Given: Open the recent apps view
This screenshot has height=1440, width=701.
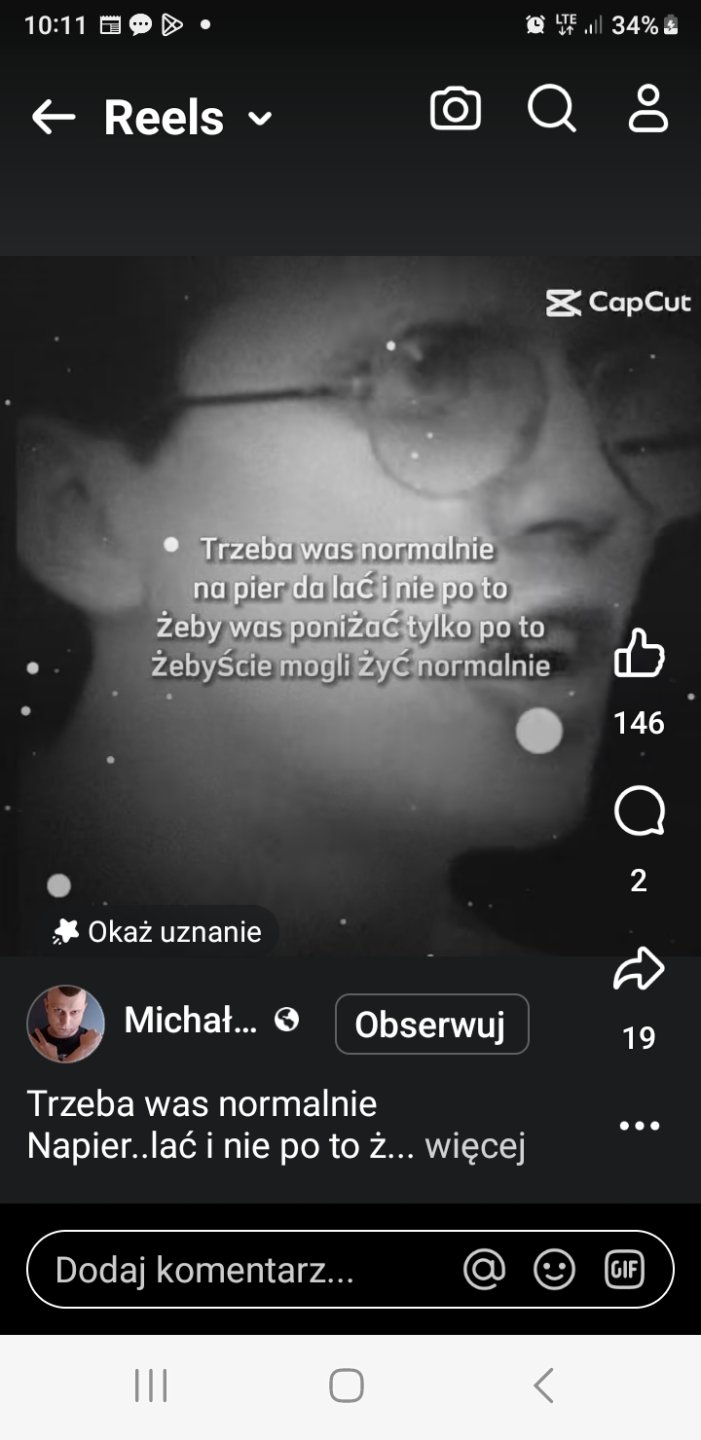Looking at the screenshot, I should pos(151,1386).
